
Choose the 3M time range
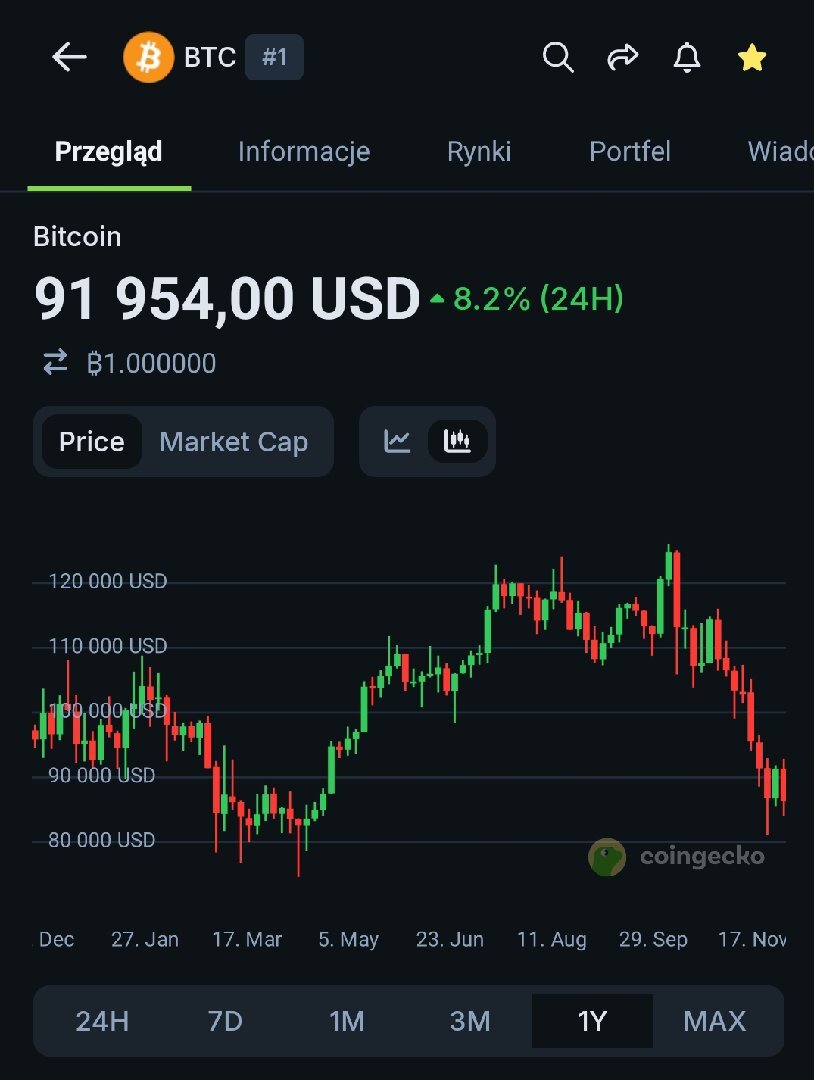470,1021
